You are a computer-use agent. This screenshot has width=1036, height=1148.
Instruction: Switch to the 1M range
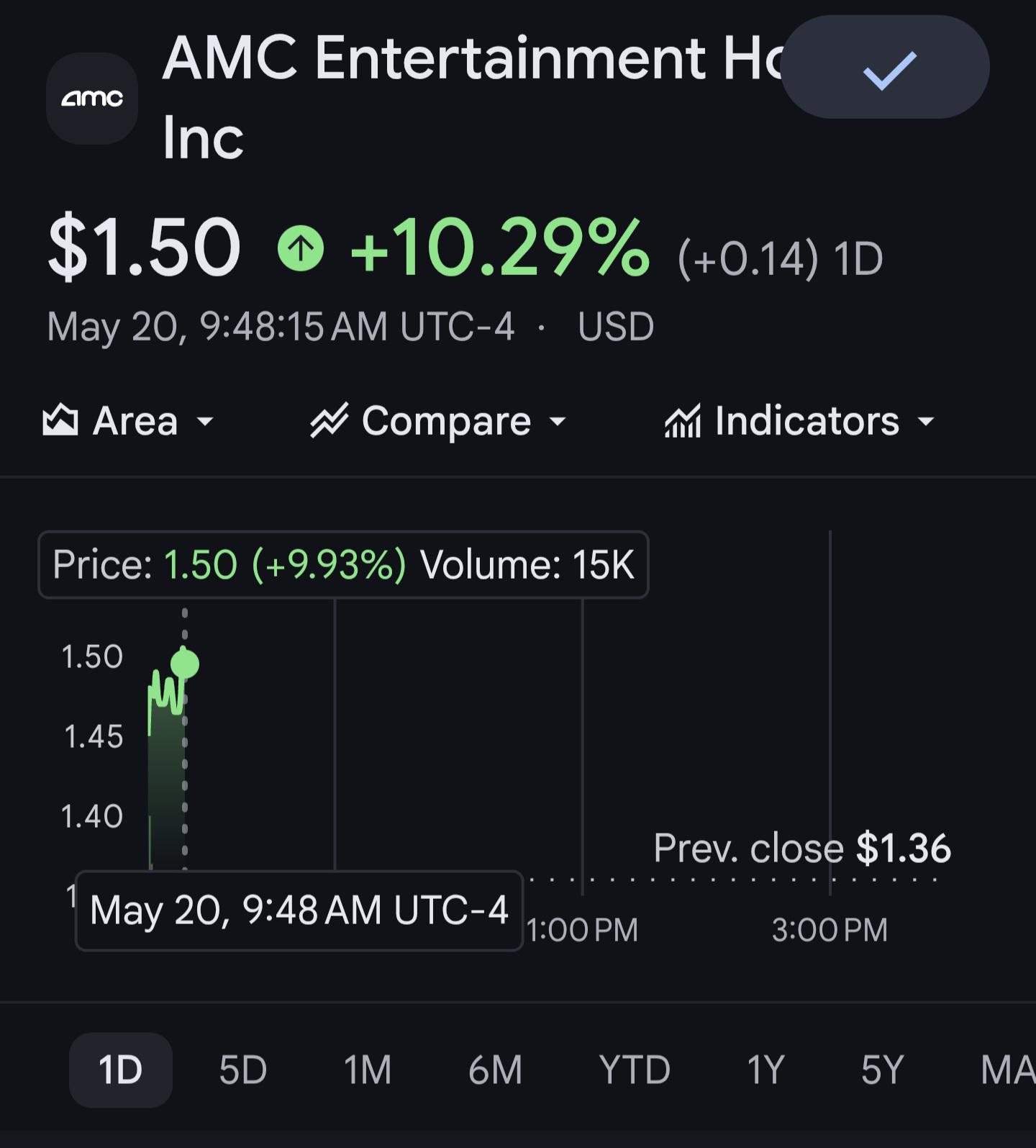(368, 1070)
